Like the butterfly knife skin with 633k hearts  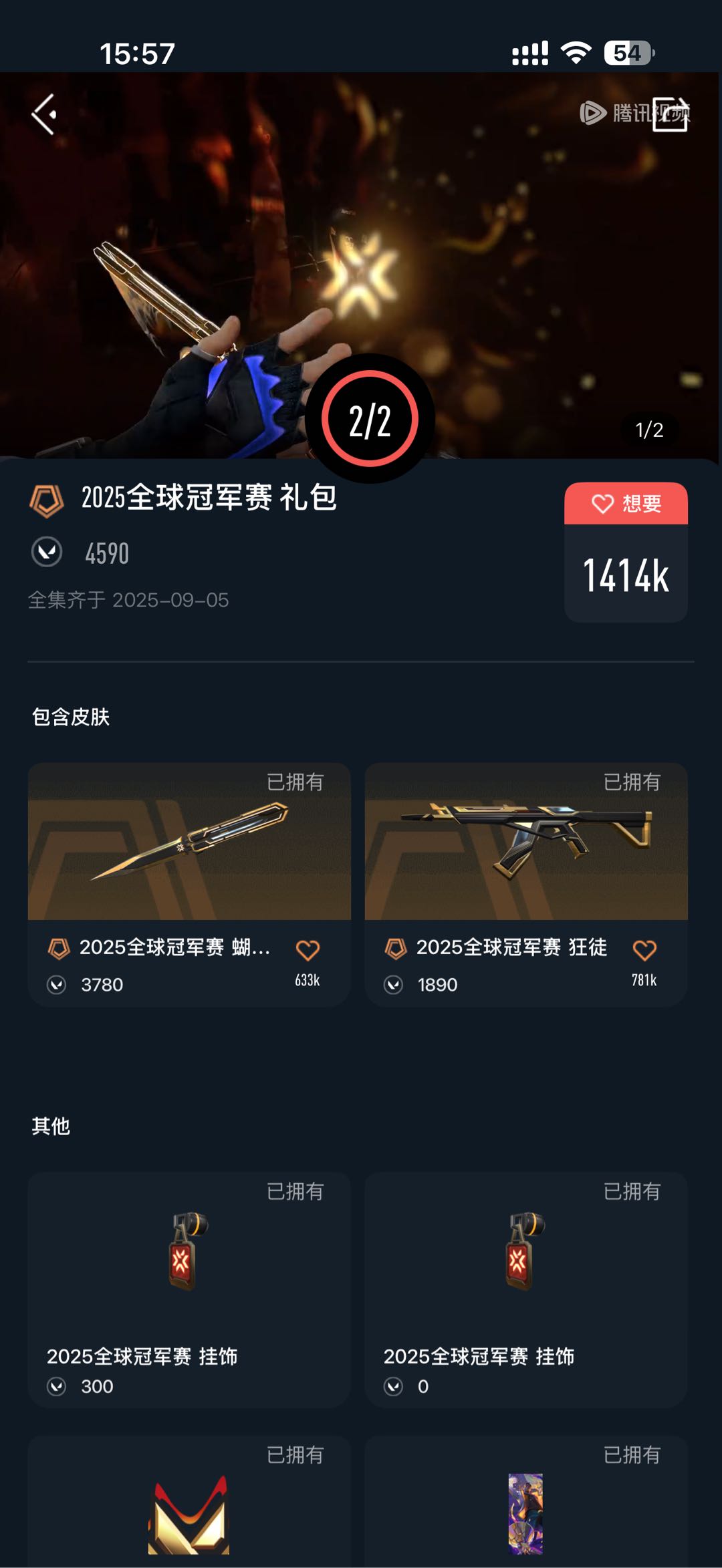[x=308, y=950]
